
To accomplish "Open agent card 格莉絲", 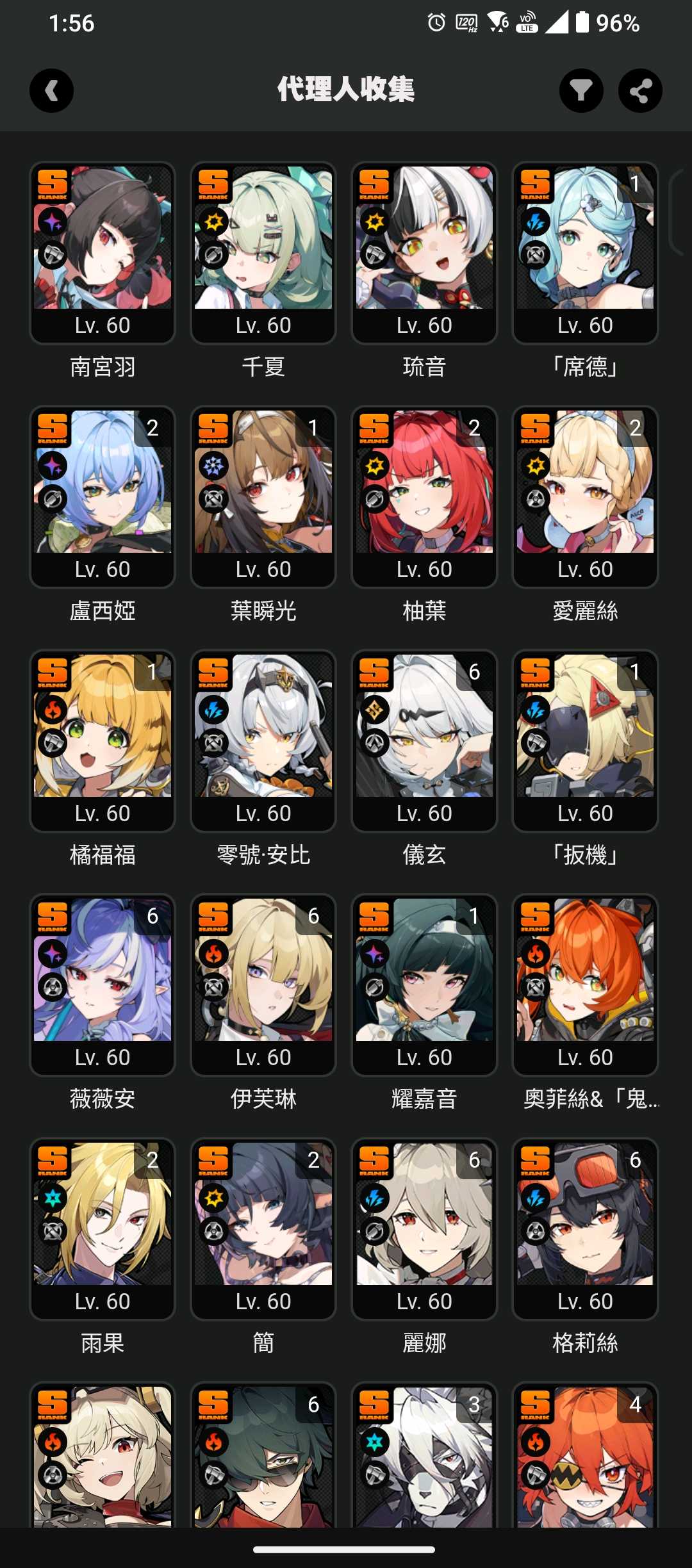I will 585,1228.
